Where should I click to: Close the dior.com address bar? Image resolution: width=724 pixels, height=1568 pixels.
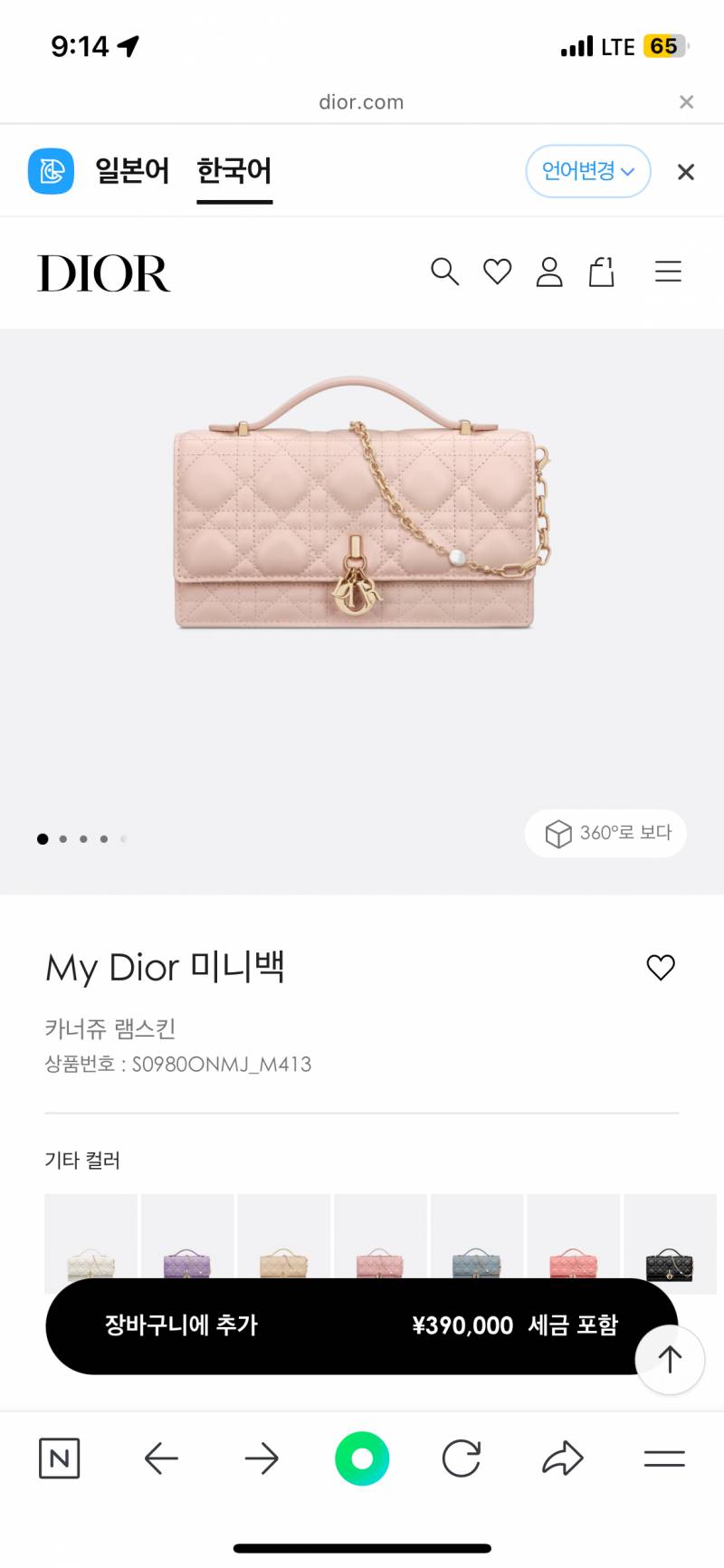click(x=687, y=101)
